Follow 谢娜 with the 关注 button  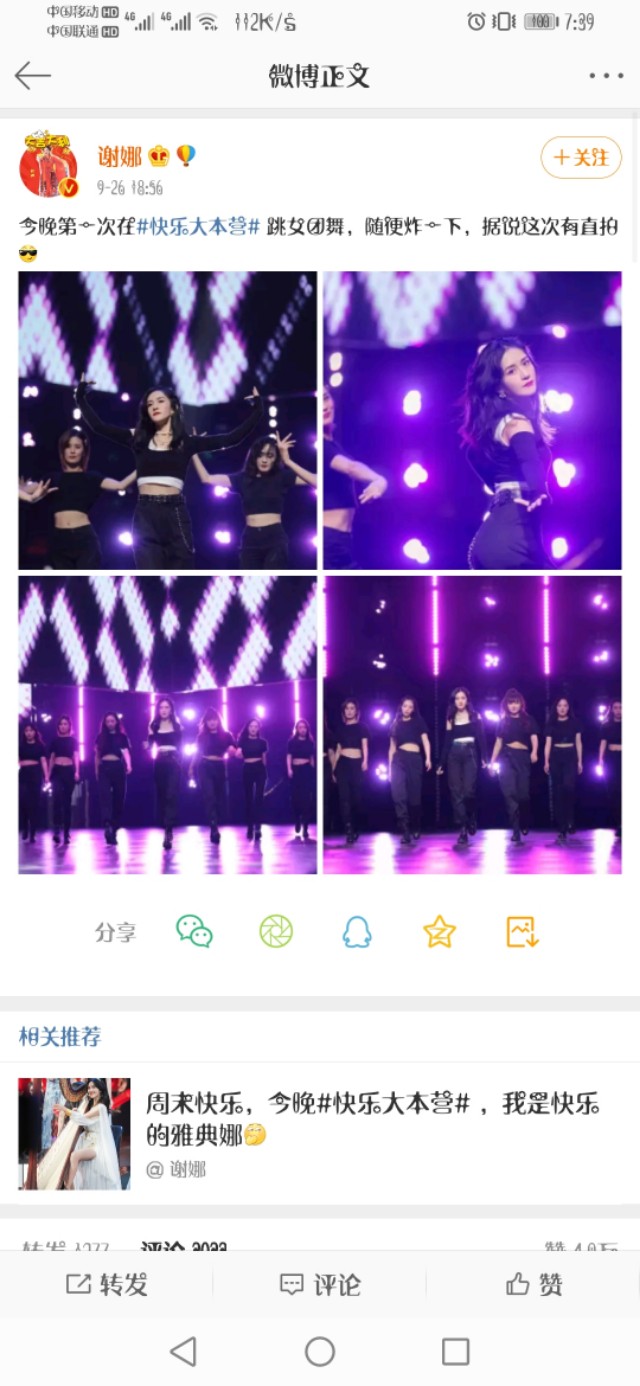pyautogui.click(x=581, y=157)
